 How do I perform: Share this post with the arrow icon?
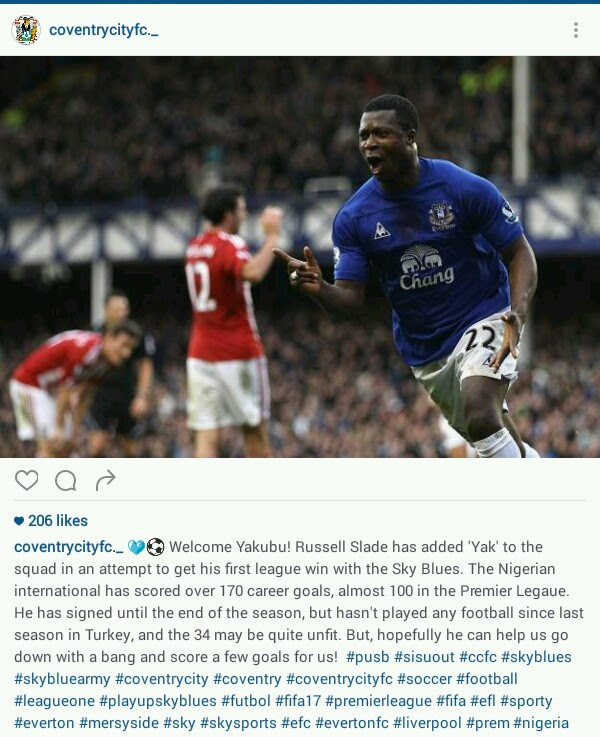pyautogui.click(x=105, y=481)
